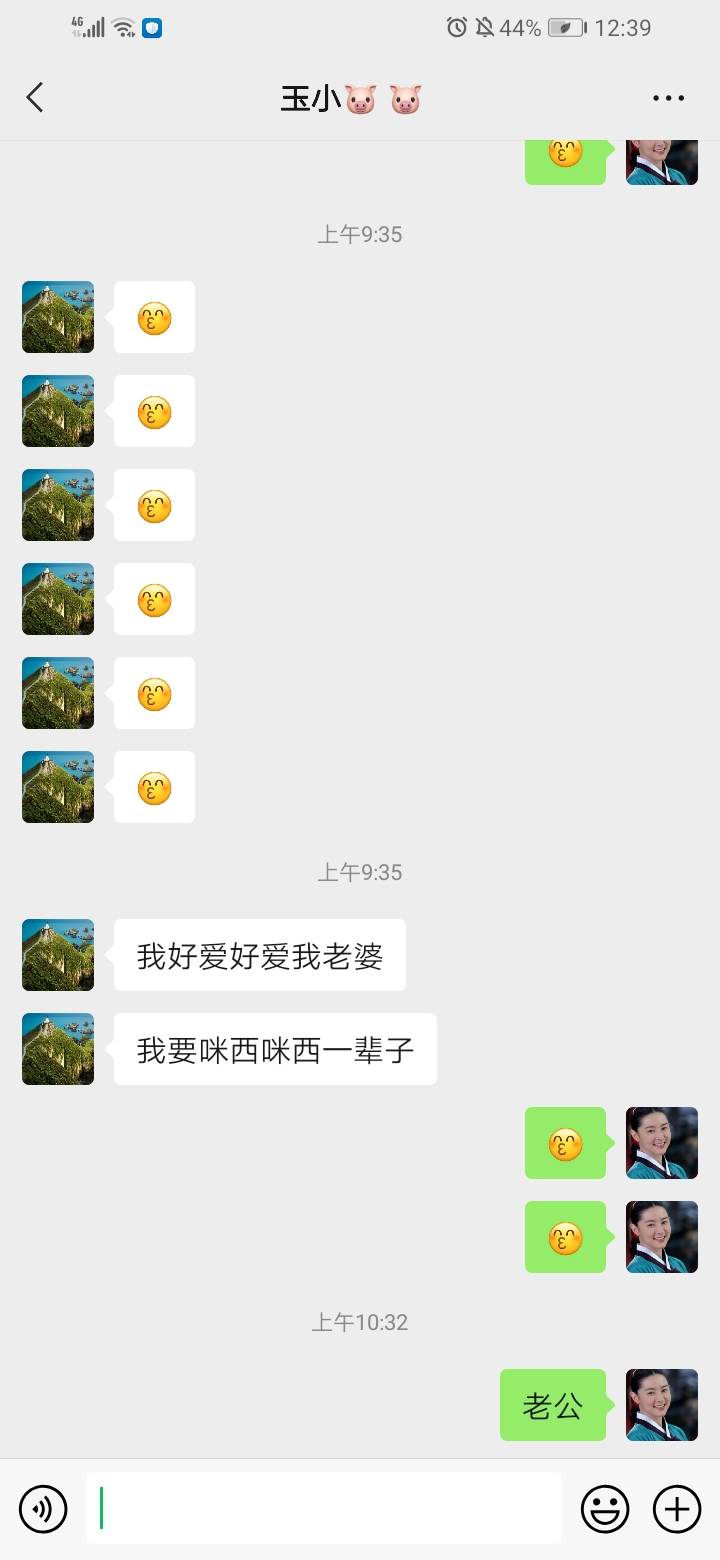Select the green 老公 message bubble

(x=552, y=1405)
